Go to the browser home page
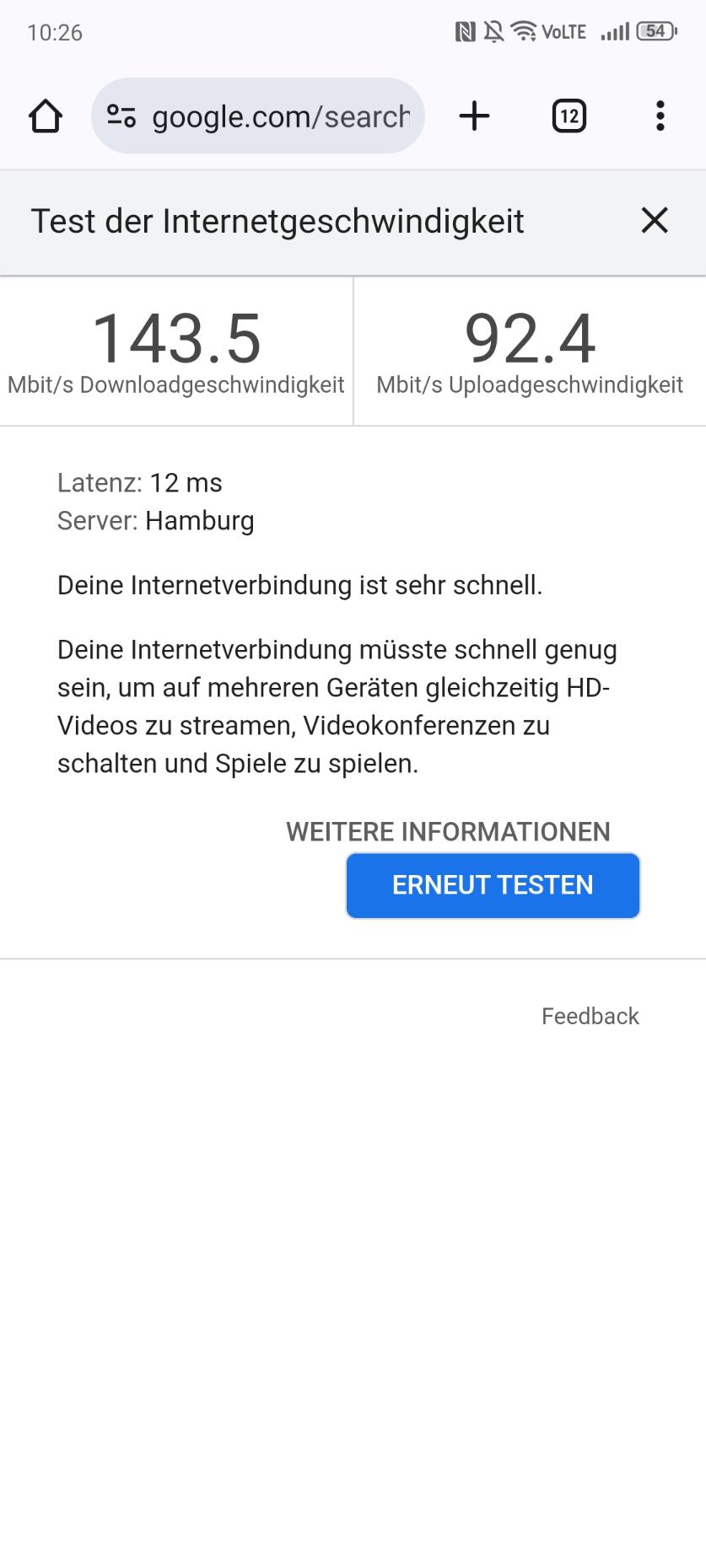The image size is (706, 1568). [46, 116]
